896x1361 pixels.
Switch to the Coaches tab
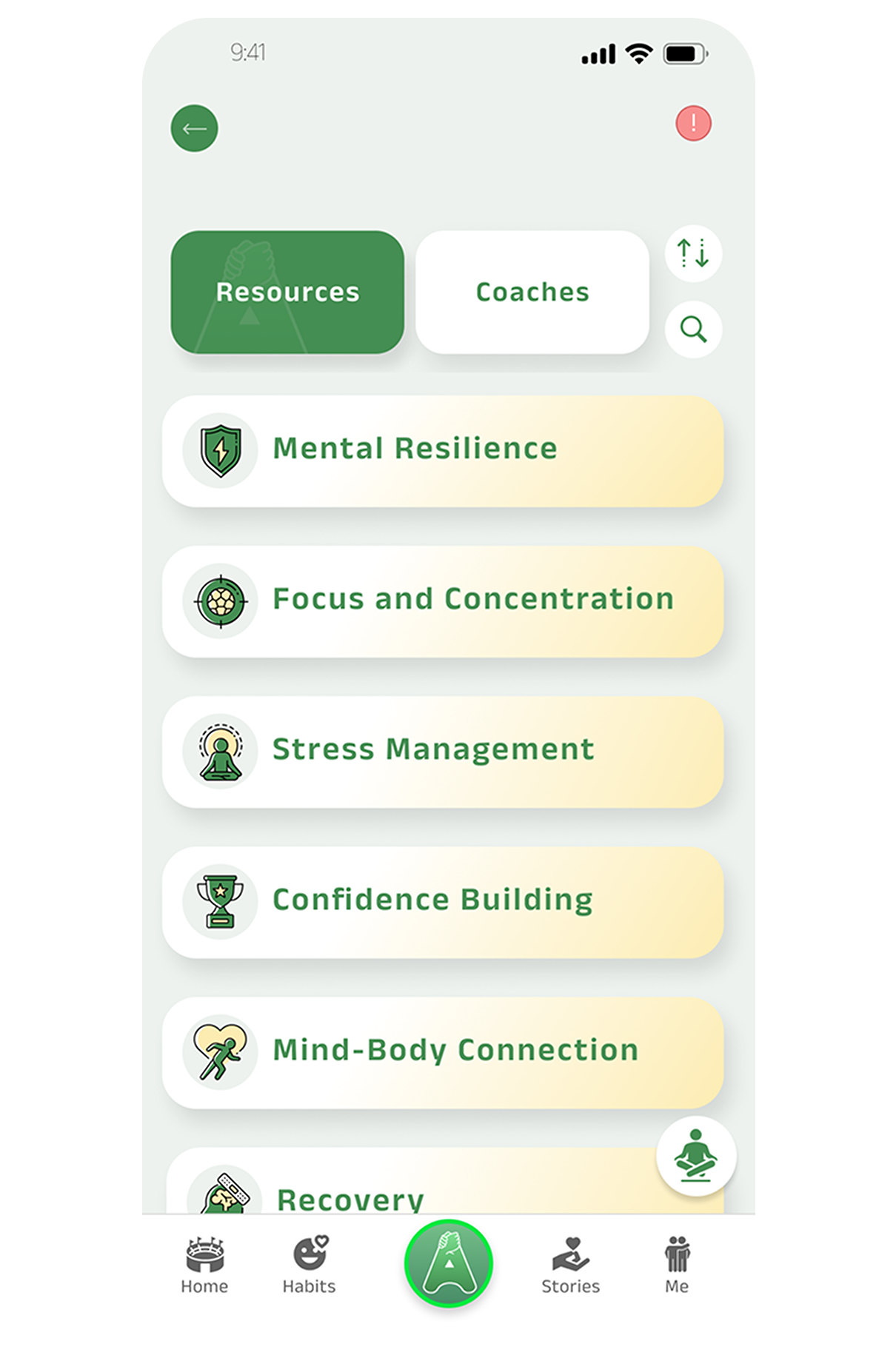pyautogui.click(x=532, y=292)
